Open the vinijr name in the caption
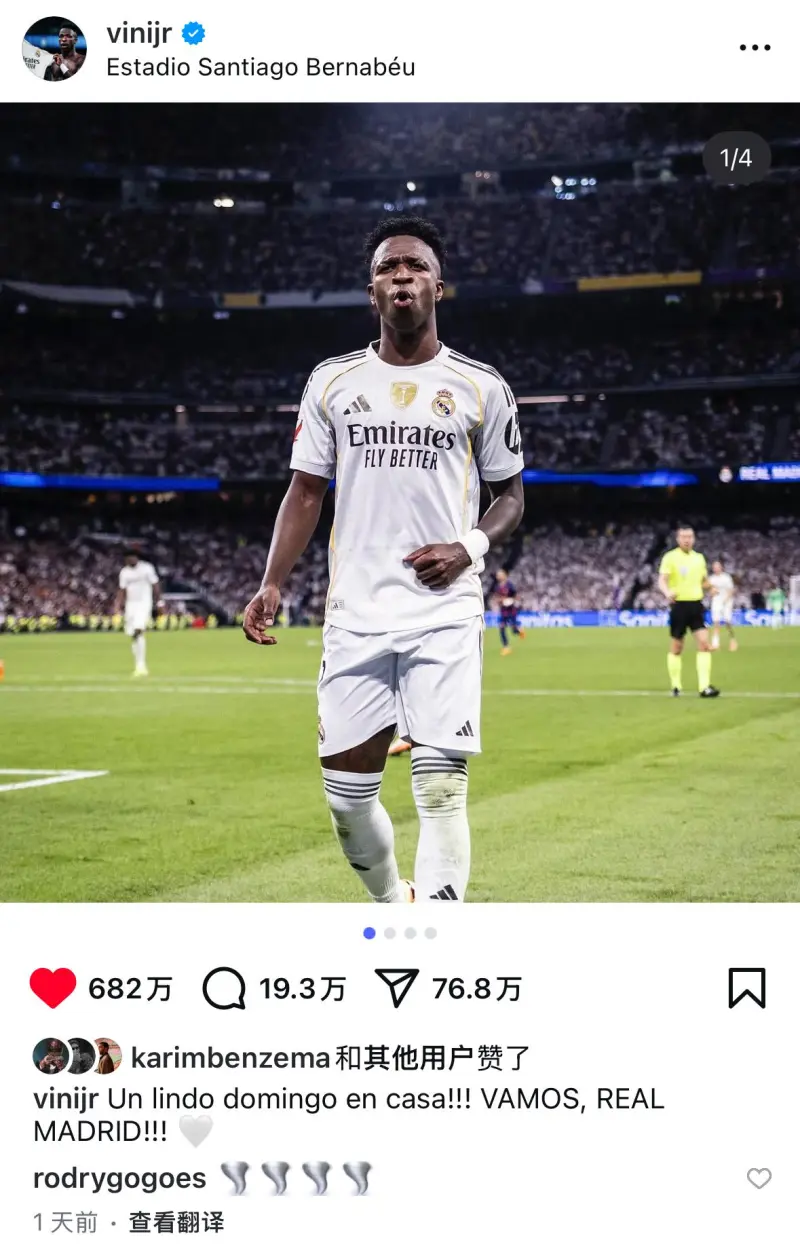The image size is (800, 1257). pos(65,1099)
